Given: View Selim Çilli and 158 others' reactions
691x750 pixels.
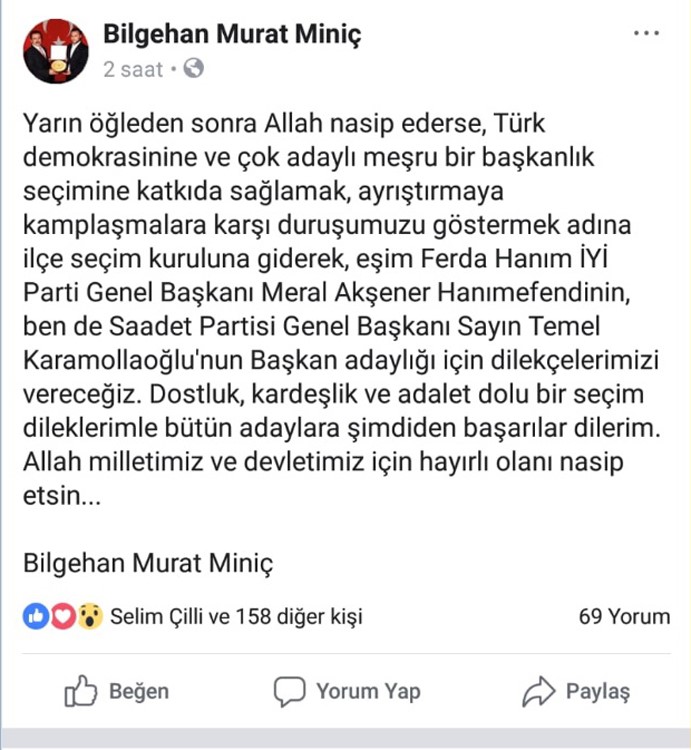Looking at the screenshot, I should (236, 616).
